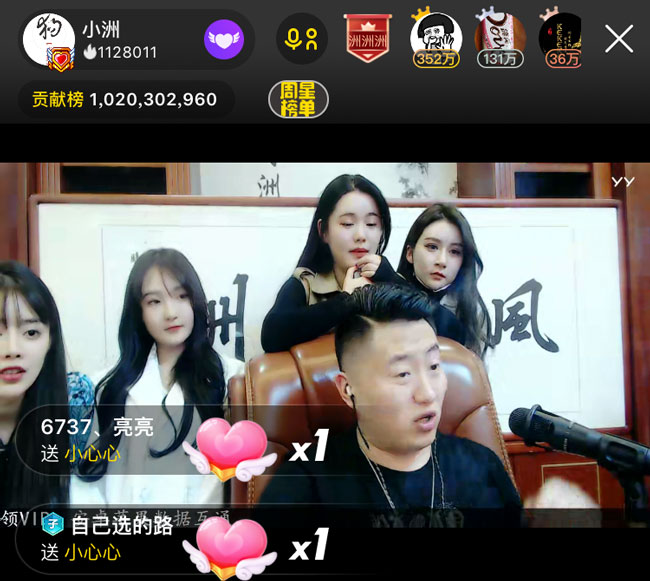The width and height of the screenshot is (650, 581).
Task: Close the live stream room
Action: (x=619, y=39)
